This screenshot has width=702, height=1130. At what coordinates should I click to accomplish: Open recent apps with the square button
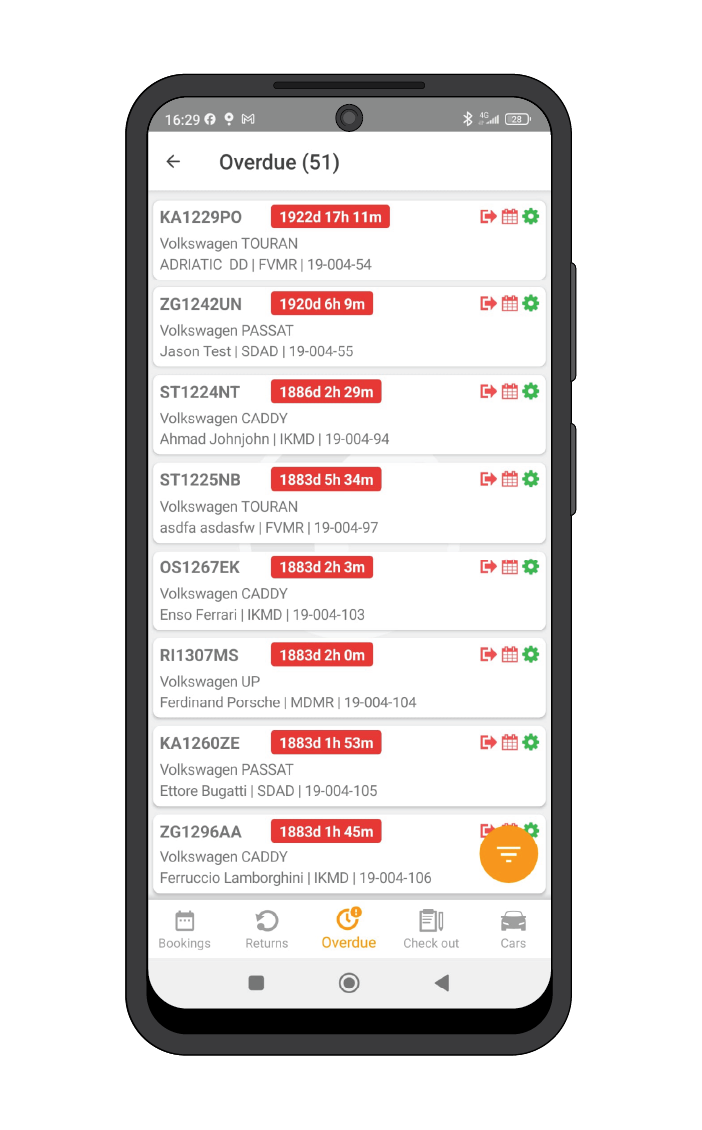coord(256,983)
